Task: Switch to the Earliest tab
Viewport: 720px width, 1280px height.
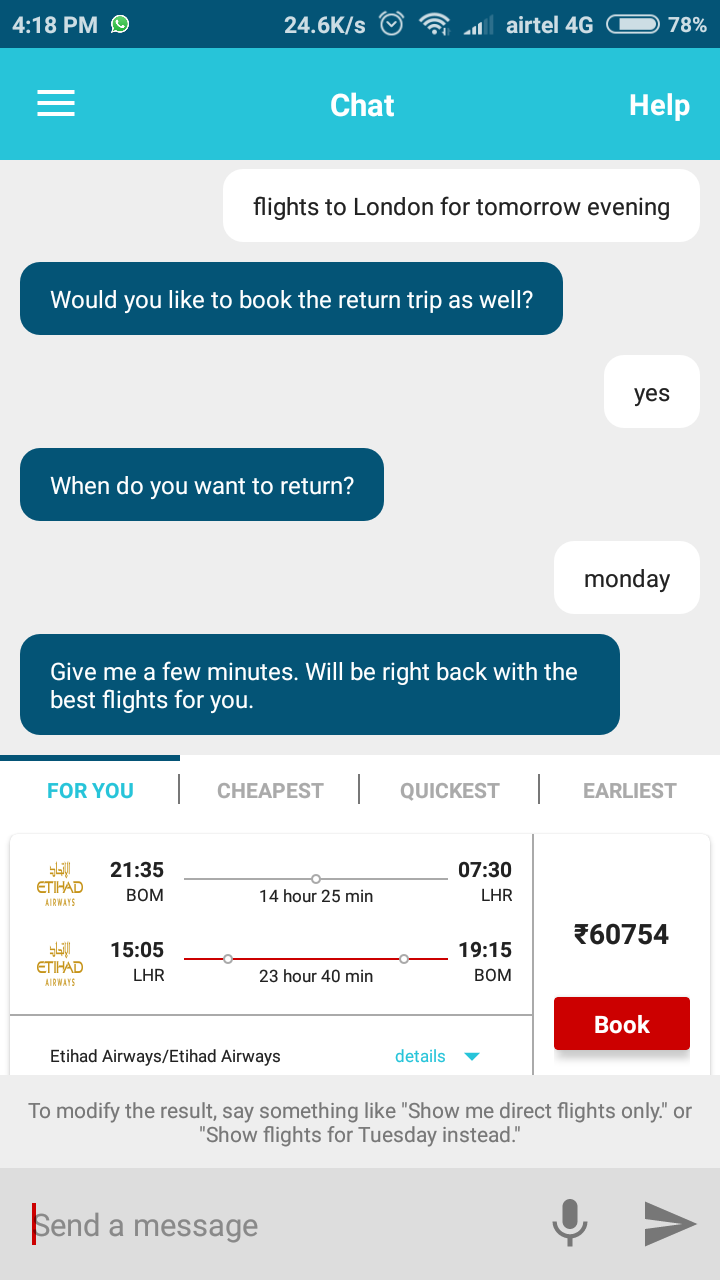Action: click(629, 790)
